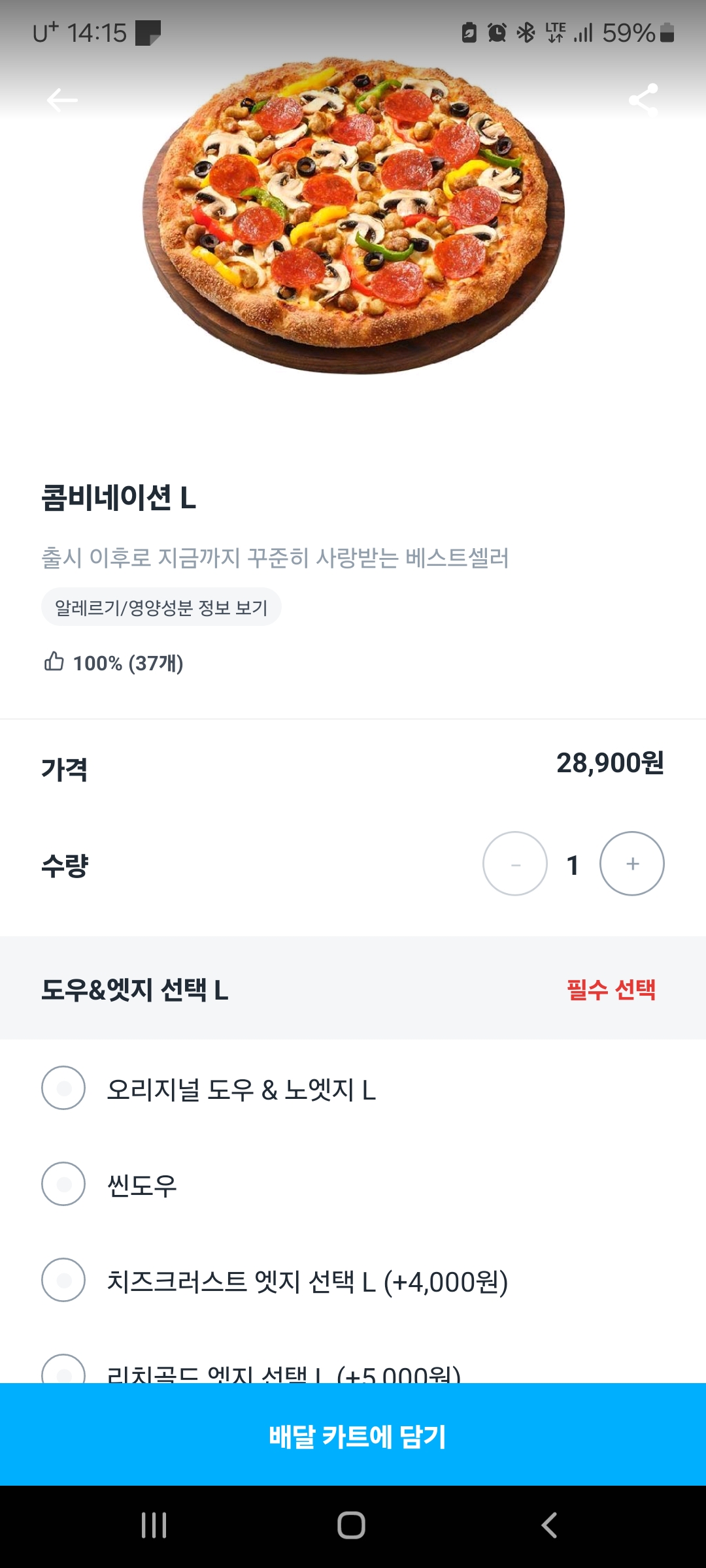Choose the 씬도우 option
706x1568 pixels.
tap(353, 1184)
